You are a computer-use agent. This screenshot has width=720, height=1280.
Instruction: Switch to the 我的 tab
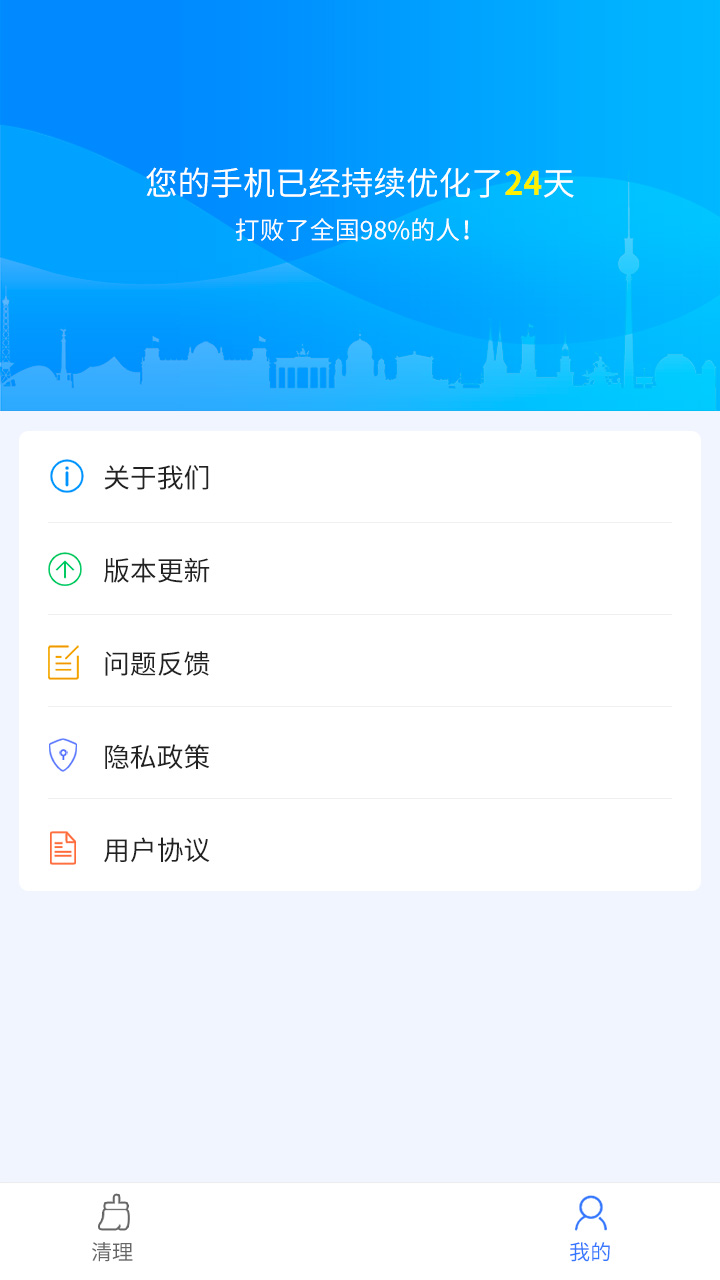(x=590, y=1228)
